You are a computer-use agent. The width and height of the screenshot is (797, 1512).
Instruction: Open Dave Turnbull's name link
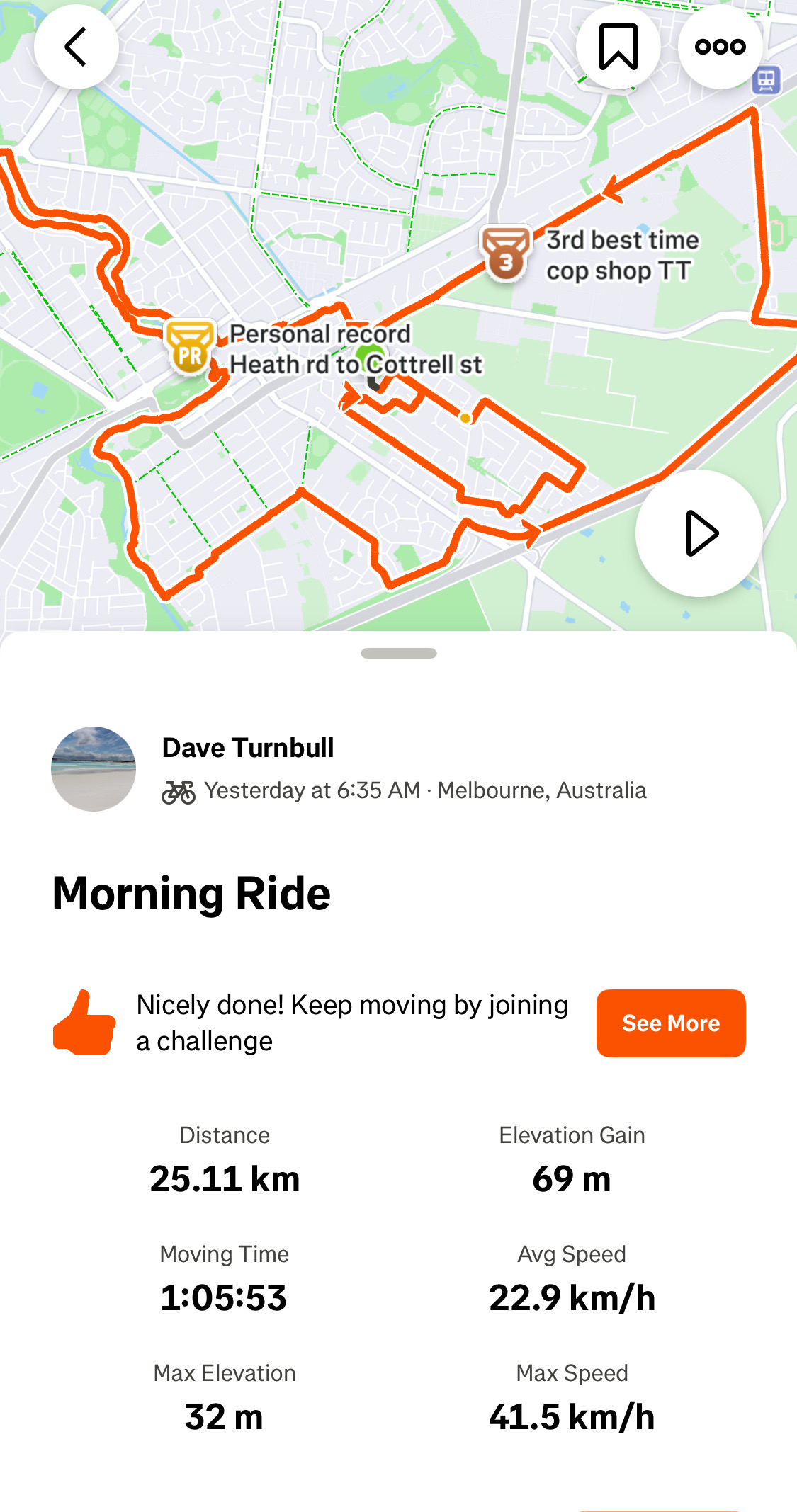[x=248, y=748]
